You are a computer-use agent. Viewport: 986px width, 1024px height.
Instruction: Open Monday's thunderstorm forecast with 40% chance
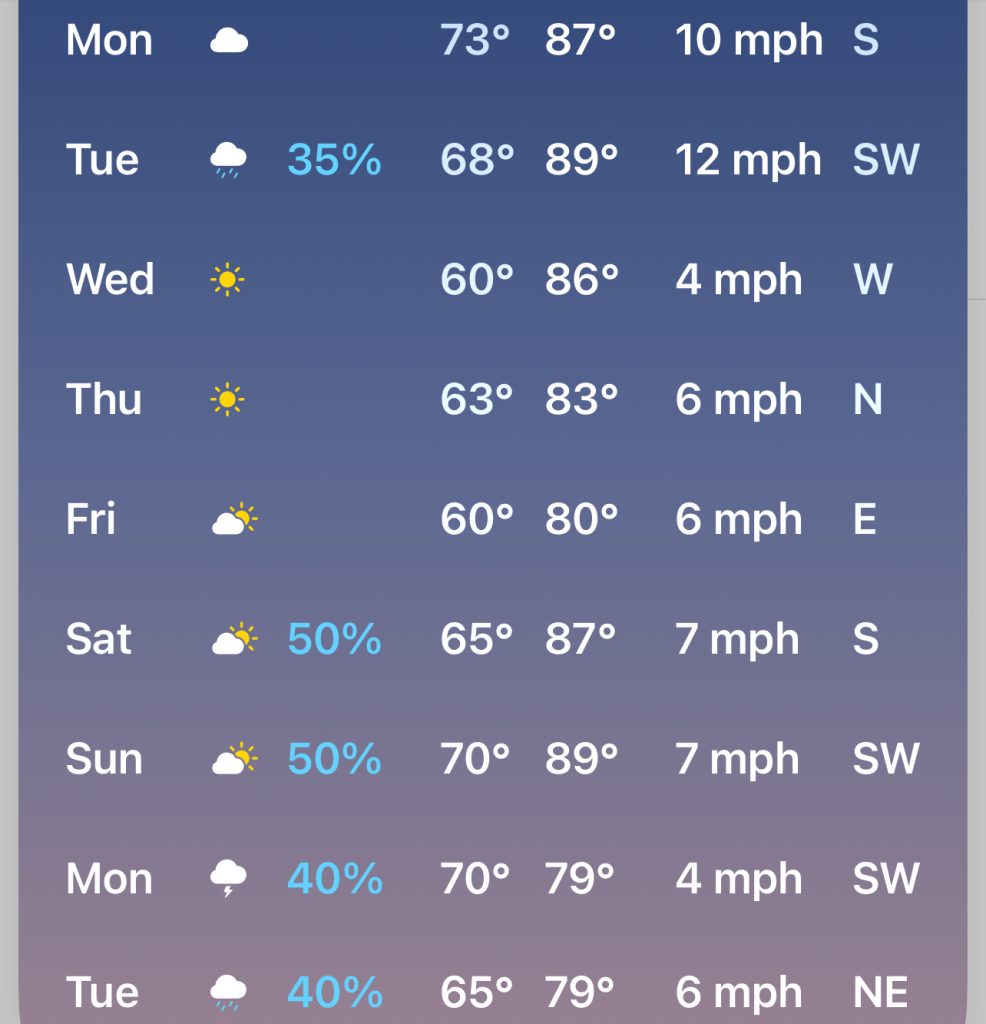point(492,880)
